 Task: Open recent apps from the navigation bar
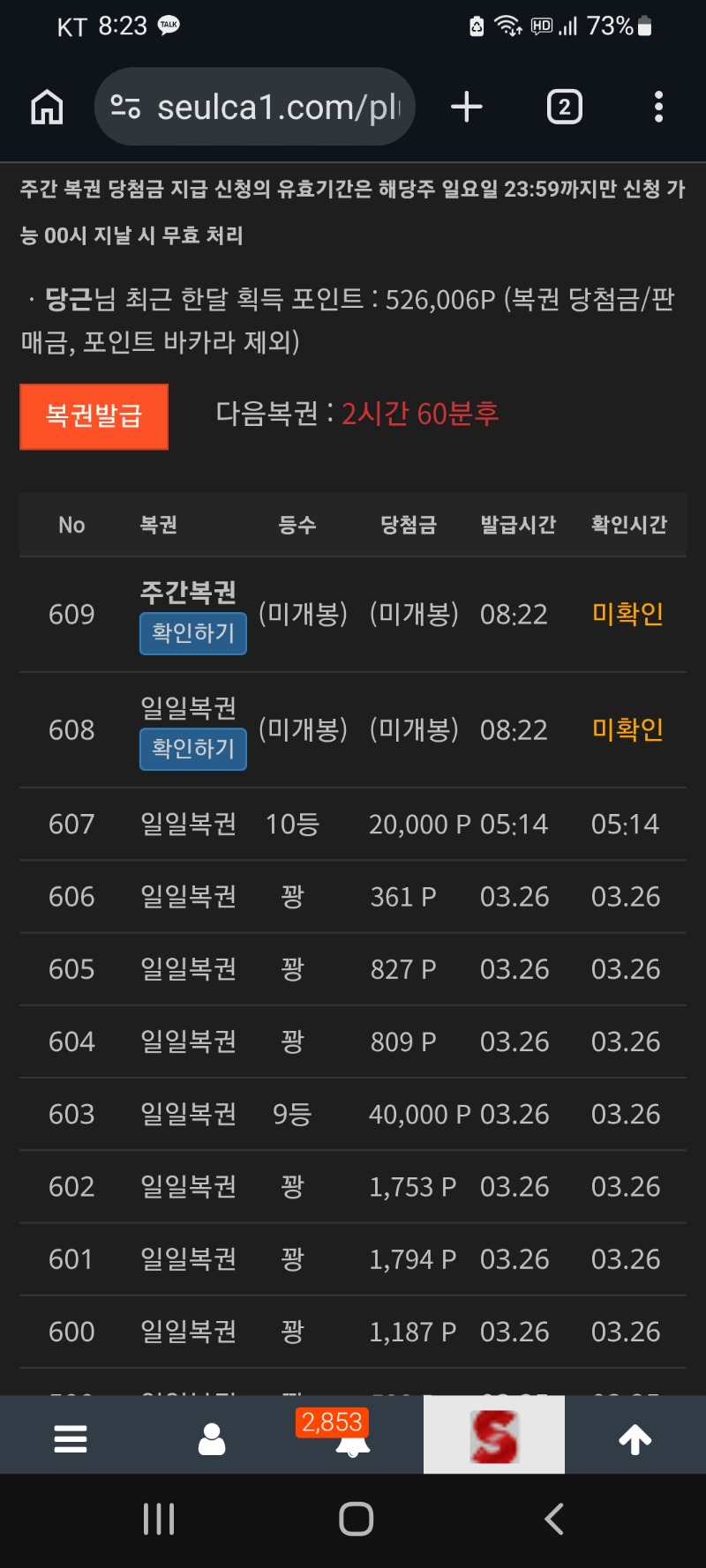click(159, 1519)
